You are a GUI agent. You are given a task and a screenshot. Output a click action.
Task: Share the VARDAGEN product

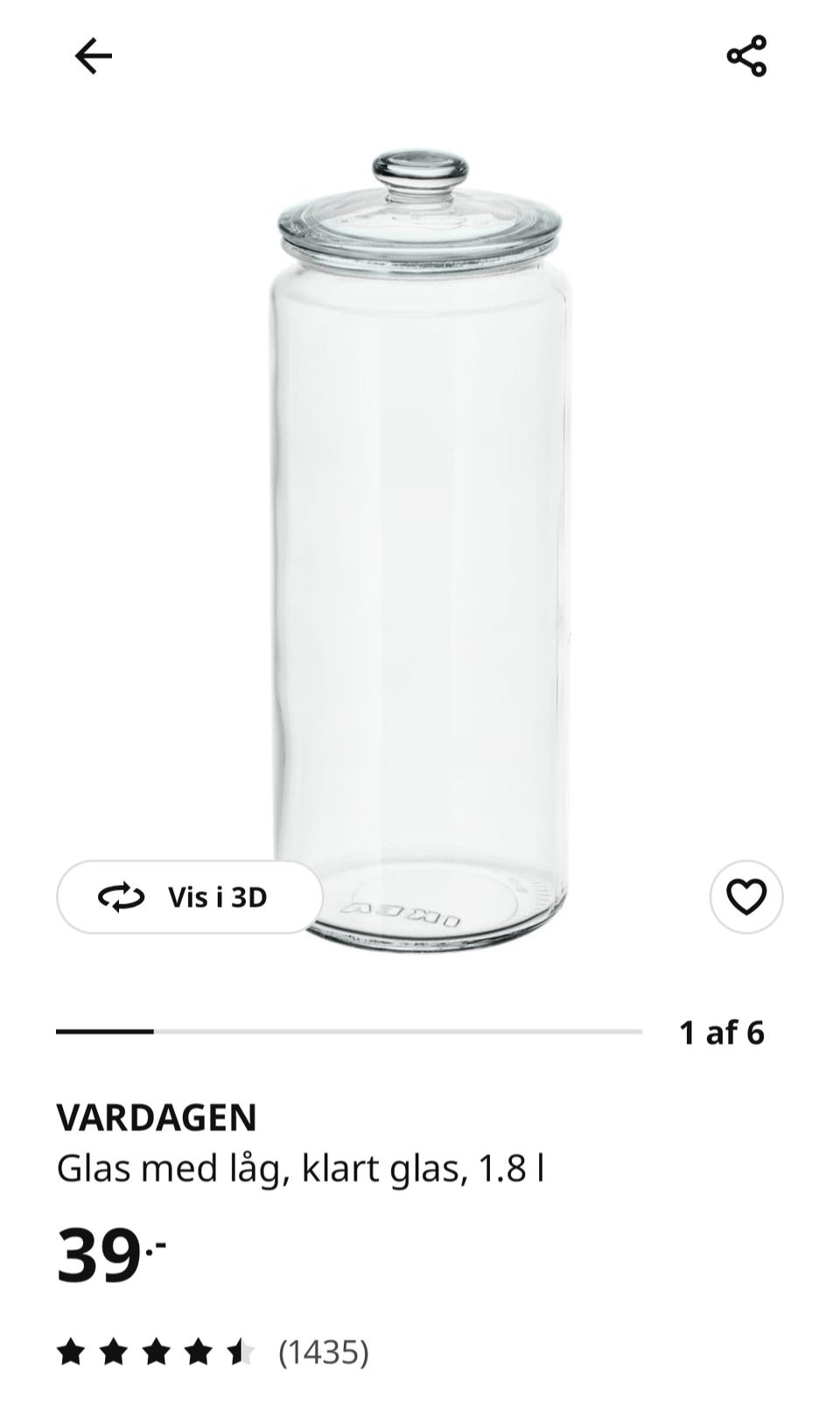pyautogui.click(x=746, y=57)
